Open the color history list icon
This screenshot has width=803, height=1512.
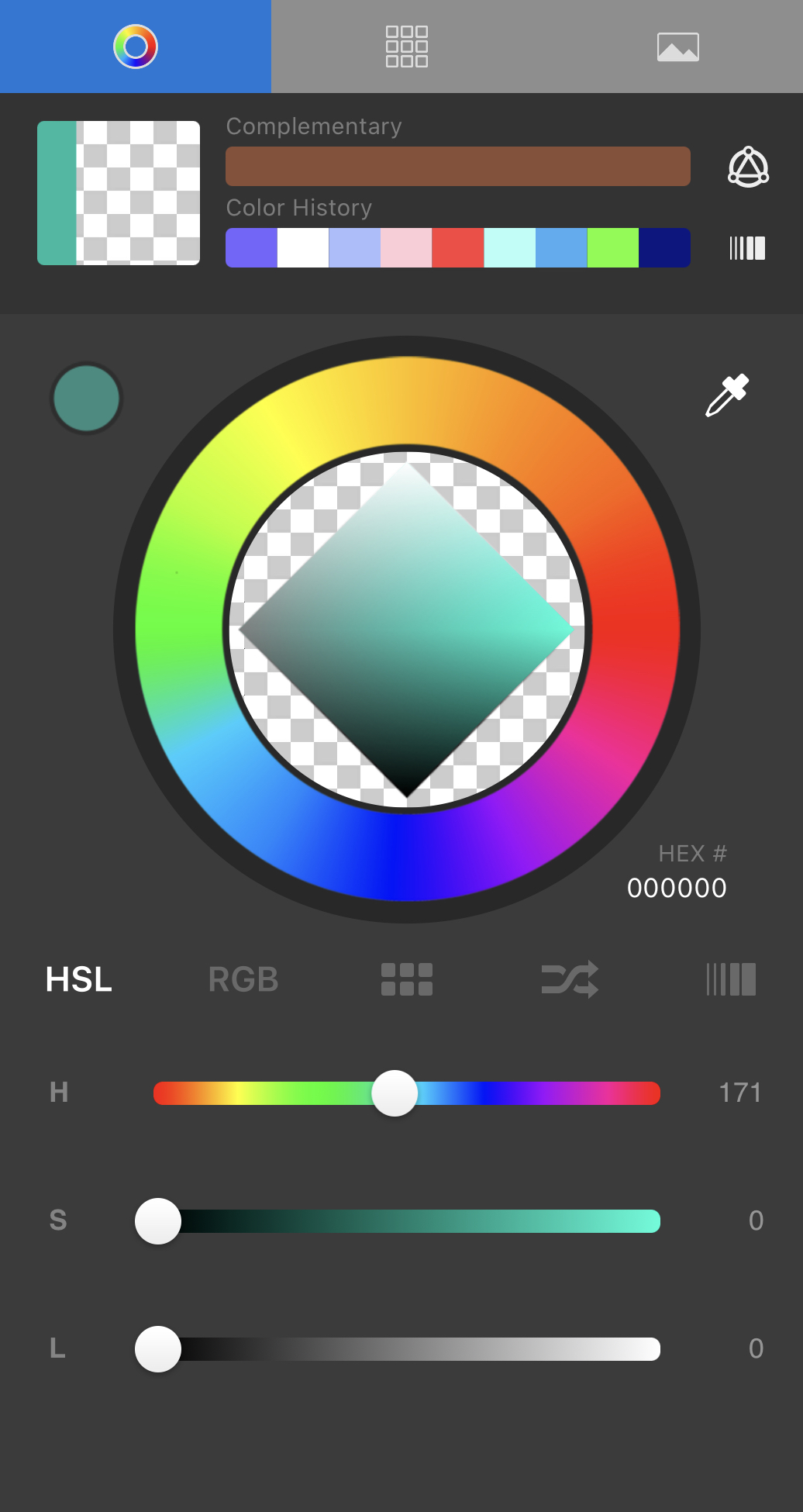(747, 248)
